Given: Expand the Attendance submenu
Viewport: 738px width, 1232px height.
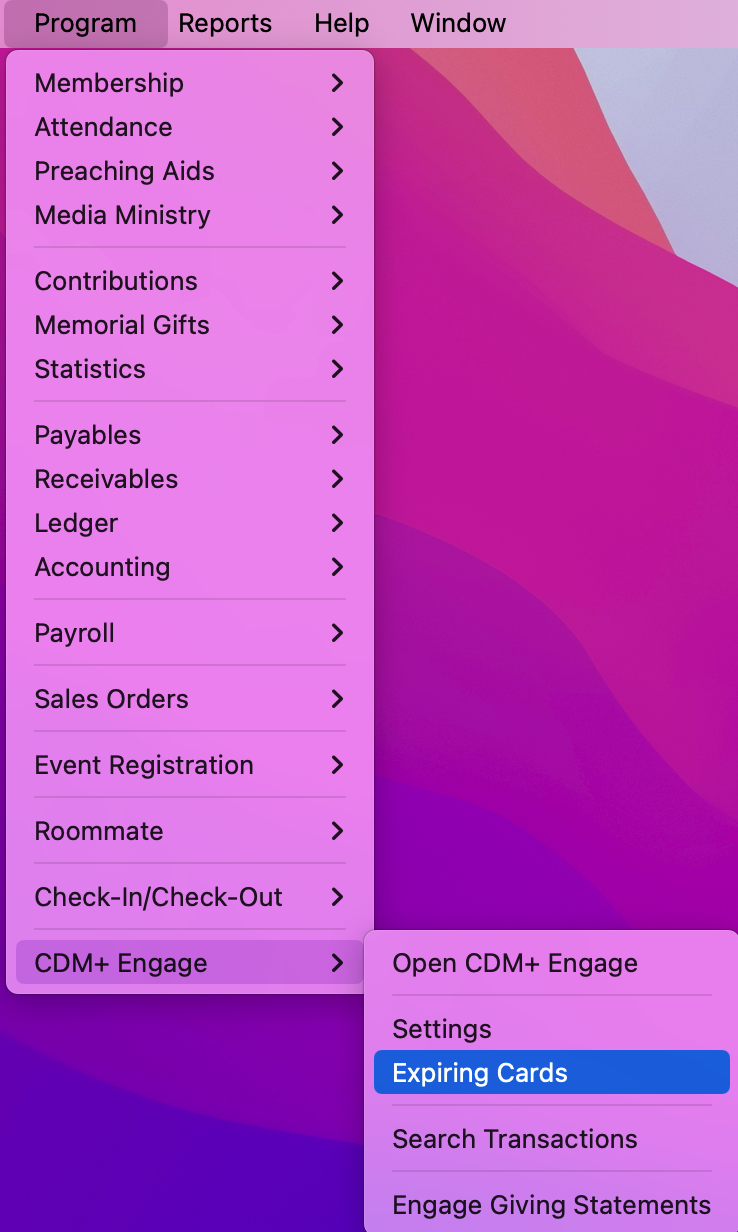Looking at the screenshot, I should [x=190, y=127].
